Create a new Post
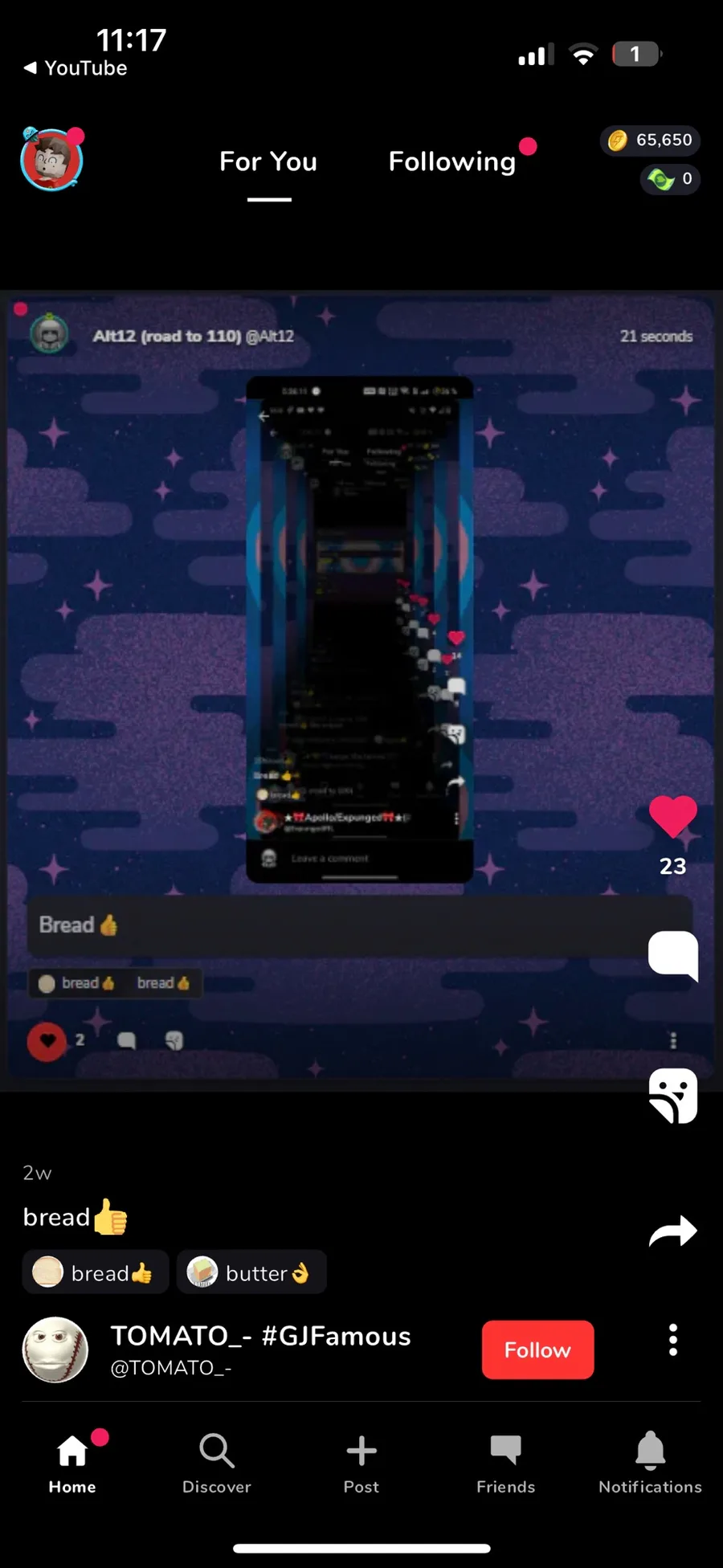 (361, 1464)
